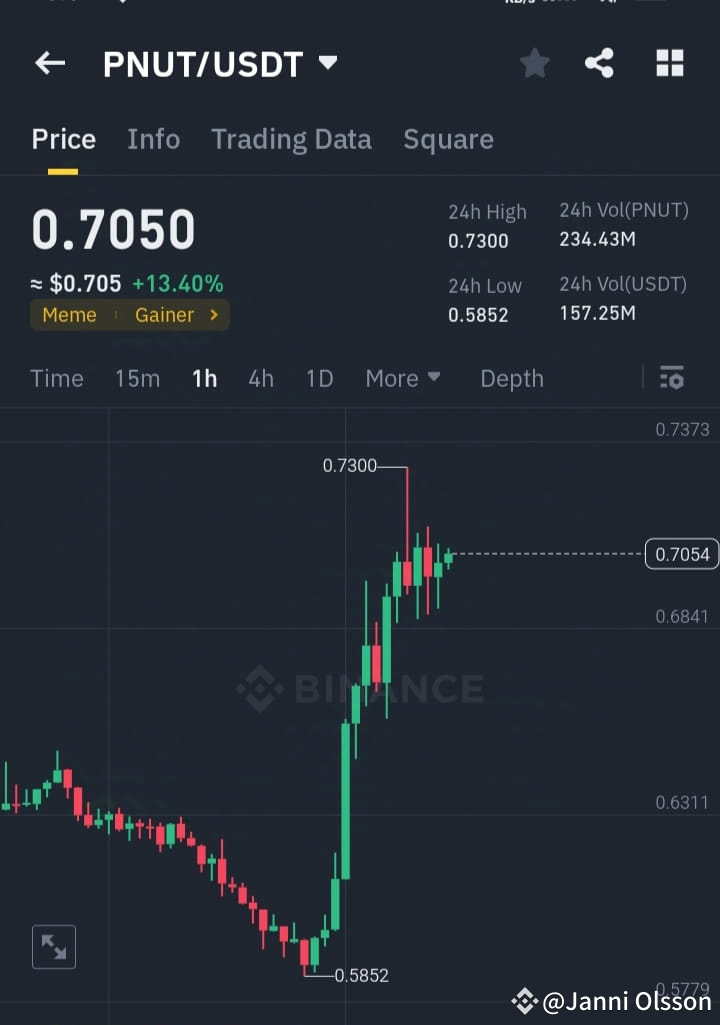Select the 4h candle interval
The height and width of the screenshot is (1025, 720).
261,378
